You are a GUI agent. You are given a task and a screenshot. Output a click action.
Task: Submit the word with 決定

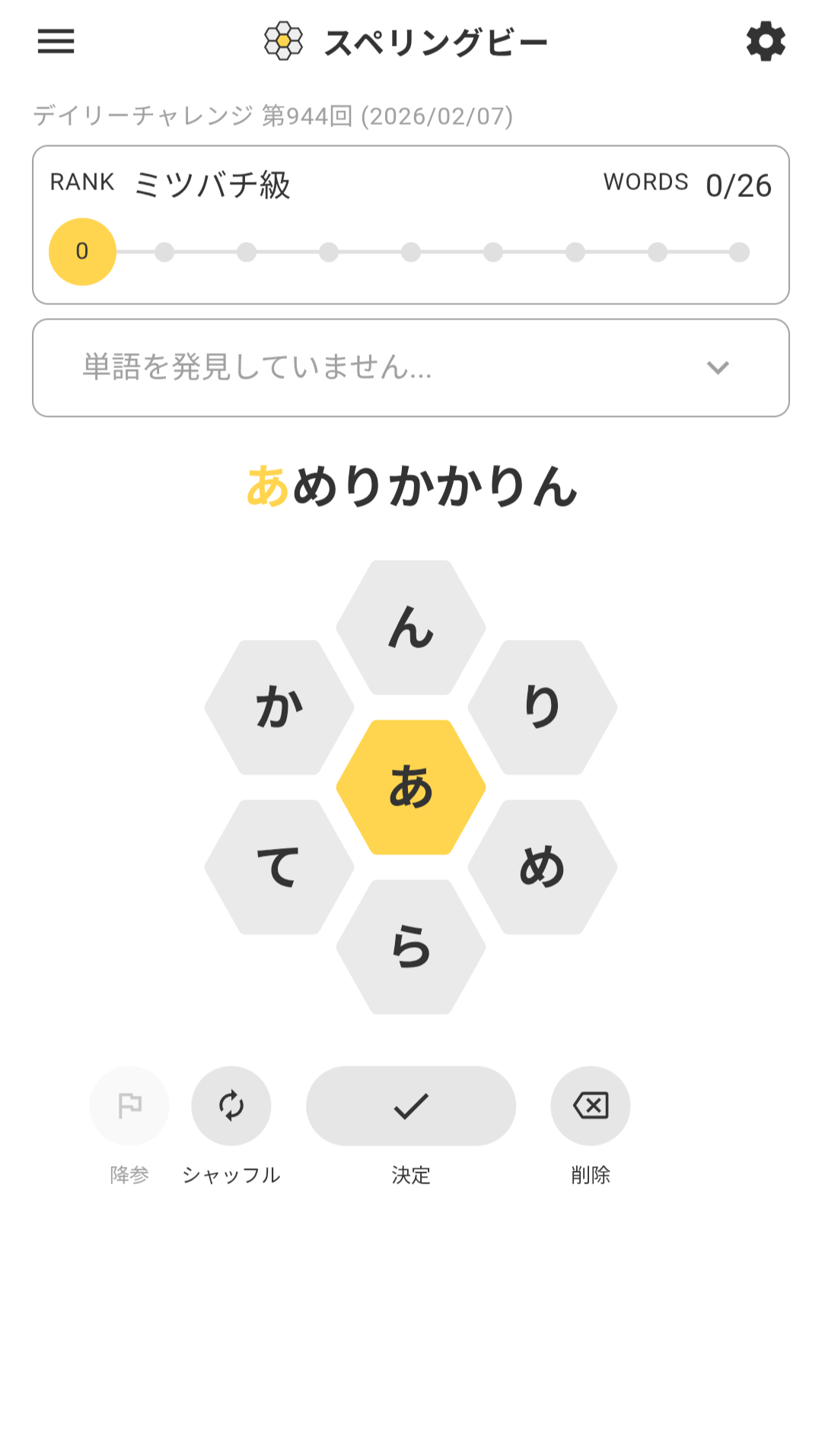click(x=411, y=1105)
